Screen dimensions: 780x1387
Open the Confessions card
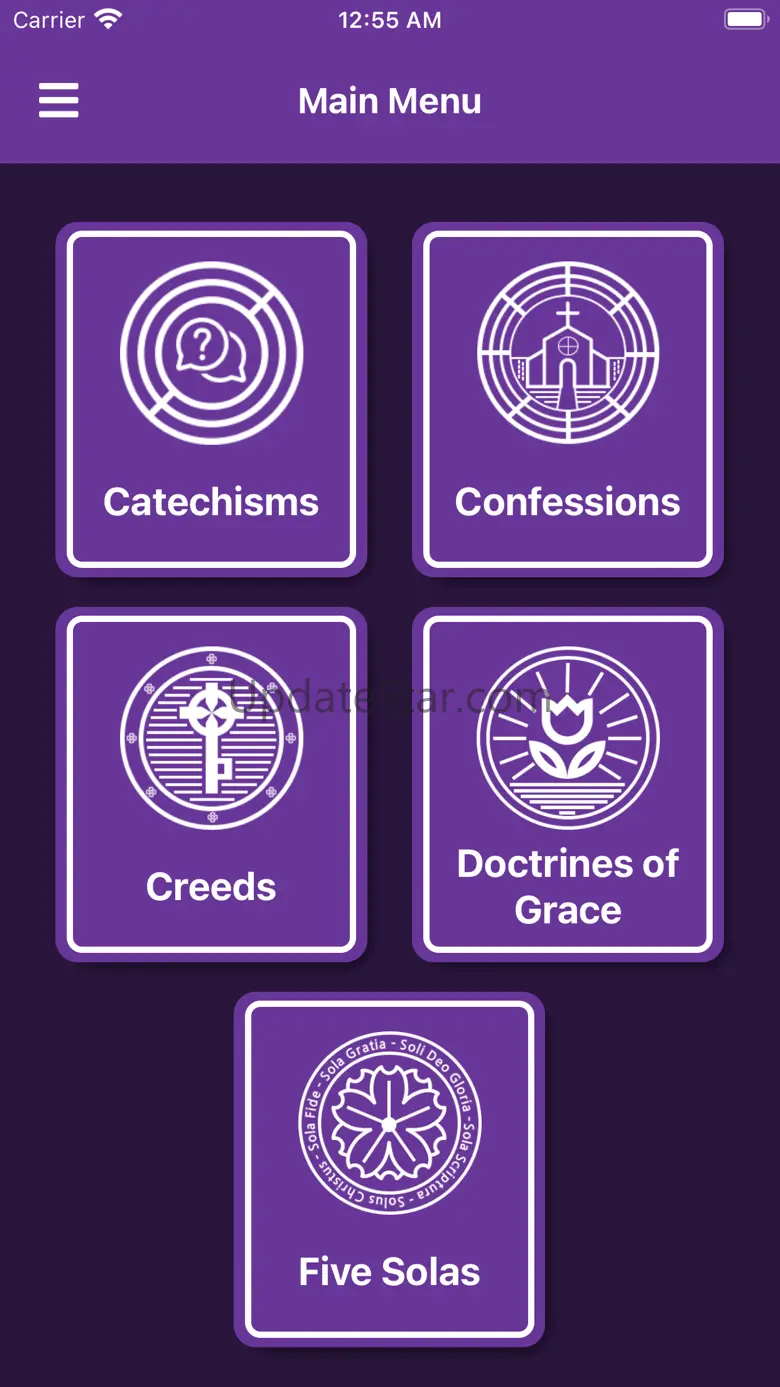pyautogui.click(x=567, y=399)
